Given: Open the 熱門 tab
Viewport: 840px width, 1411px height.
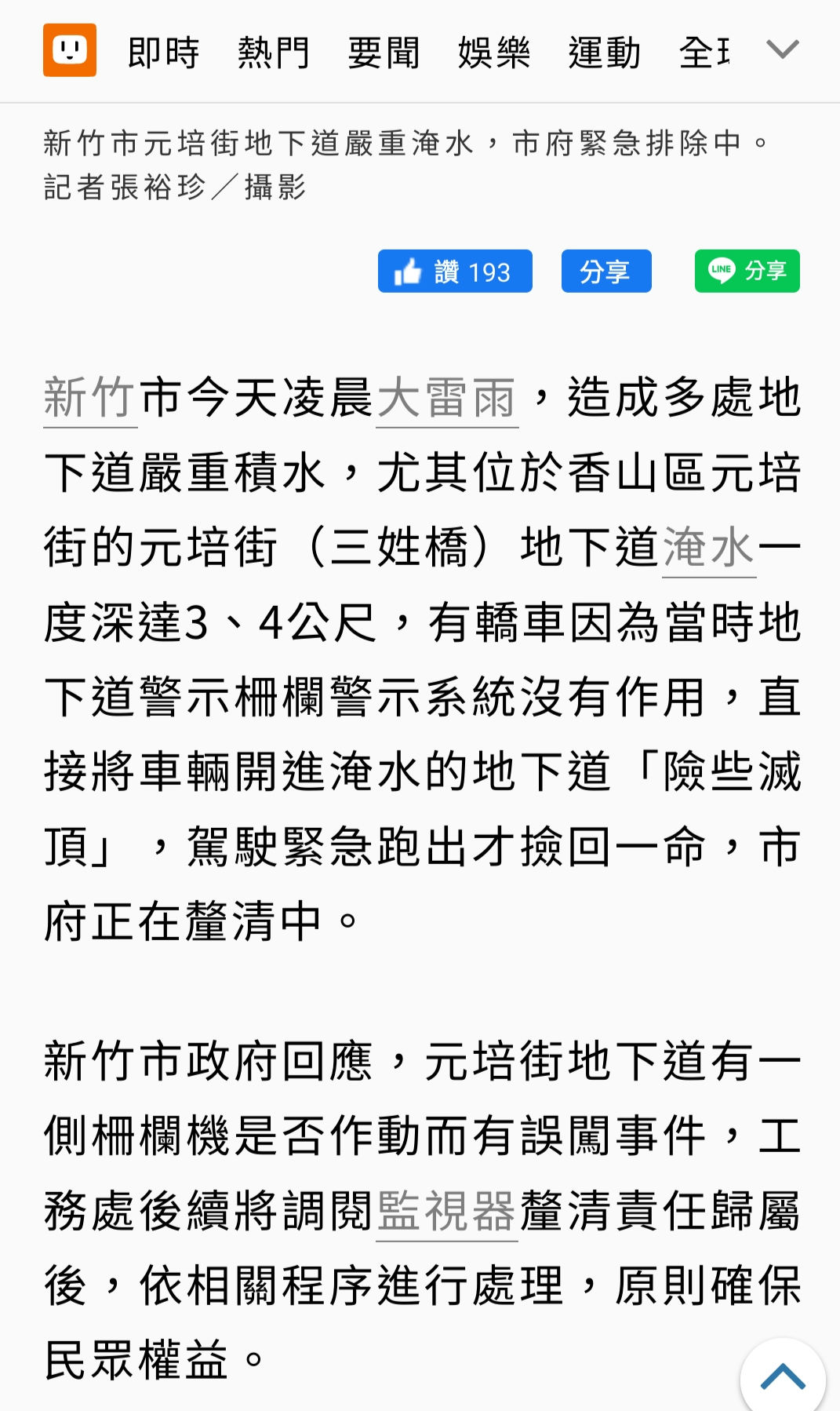Looking at the screenshot, I should point(274,53).
